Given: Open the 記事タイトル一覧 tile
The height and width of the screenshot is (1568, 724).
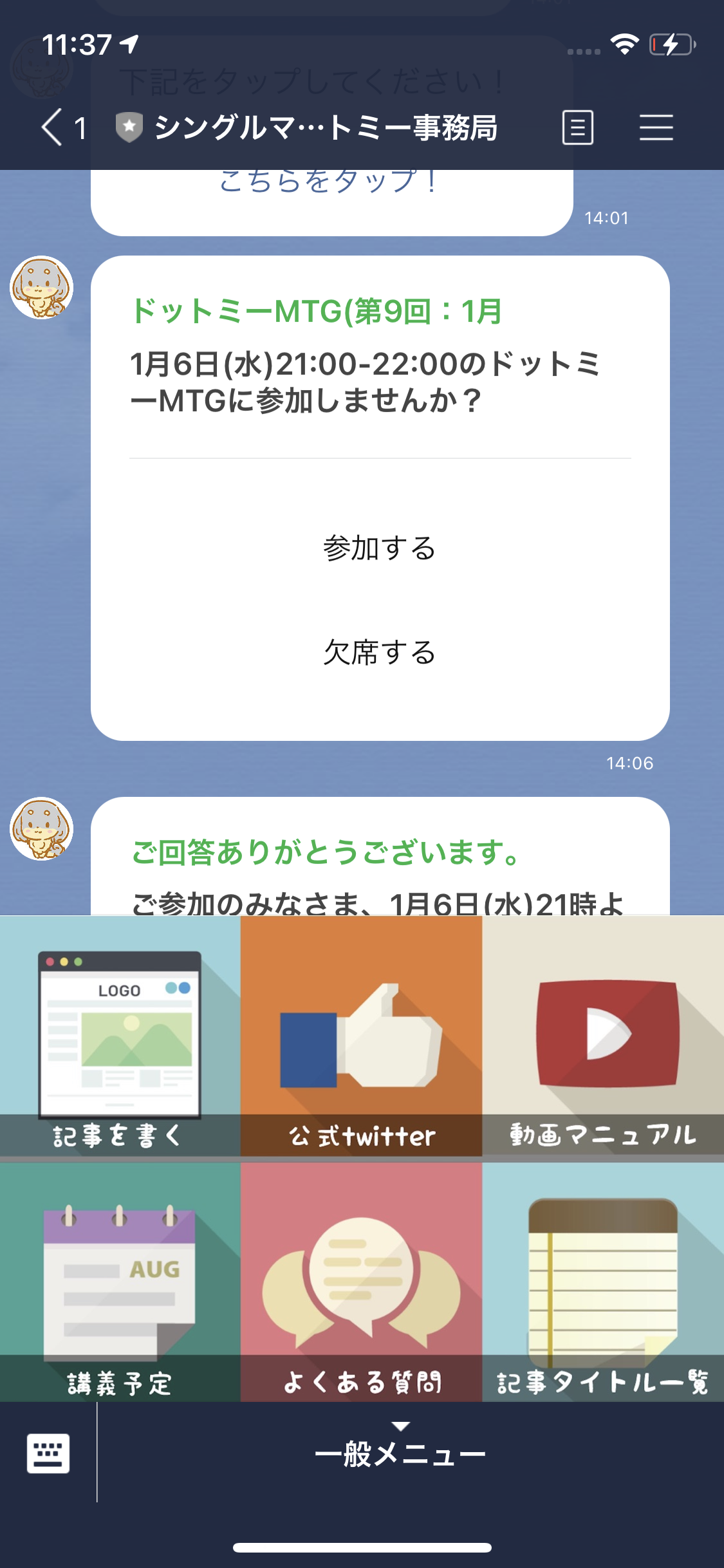Looking at the screenshot, I should pyautogui.click(x=604, y=1282).
